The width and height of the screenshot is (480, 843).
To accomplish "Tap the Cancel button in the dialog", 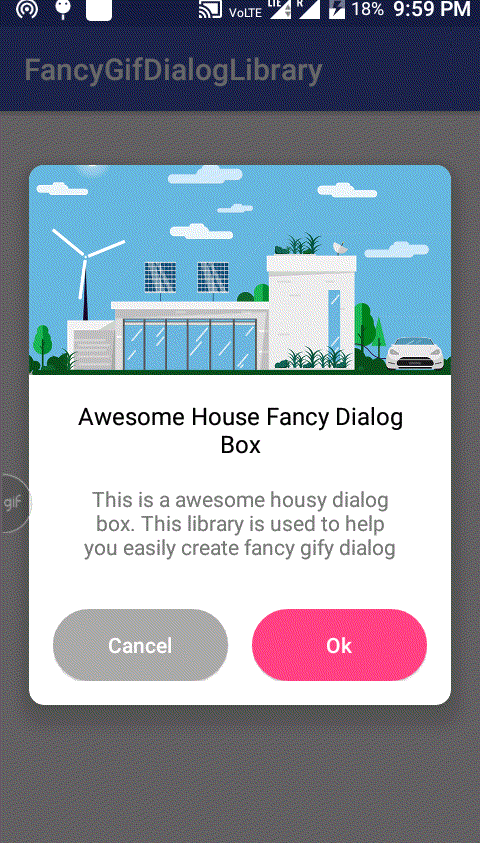I will 140,645.
